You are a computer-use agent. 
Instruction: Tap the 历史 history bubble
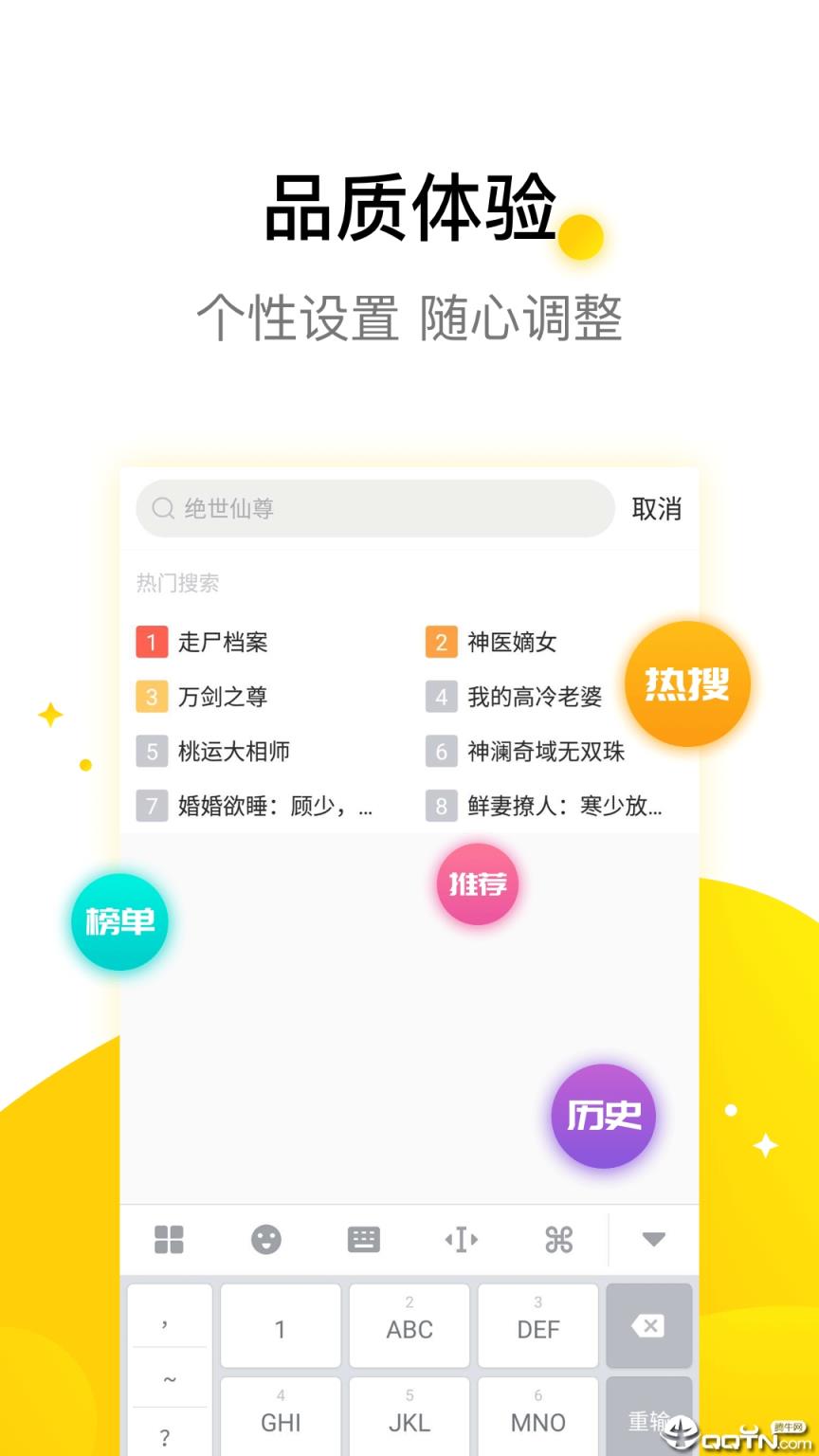603,1116
